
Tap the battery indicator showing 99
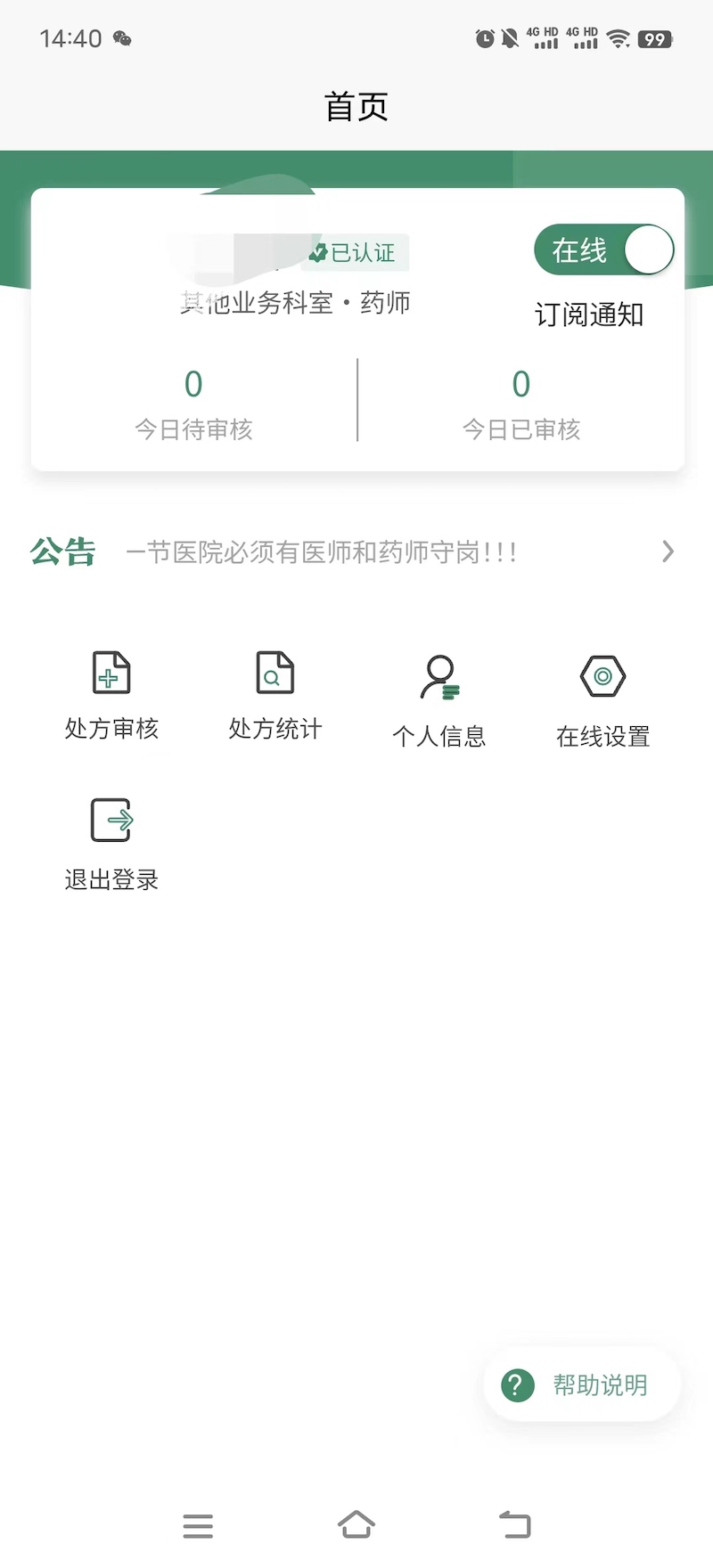(654, 37)
